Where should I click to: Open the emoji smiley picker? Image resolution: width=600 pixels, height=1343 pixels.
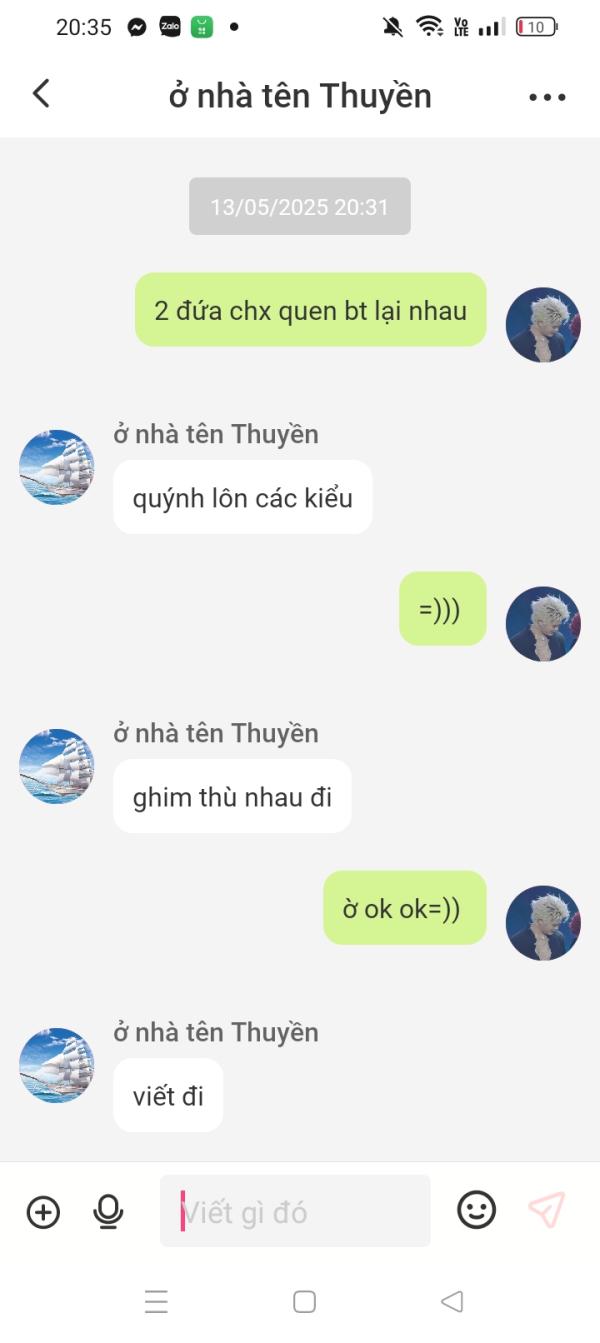point(477,1210)
